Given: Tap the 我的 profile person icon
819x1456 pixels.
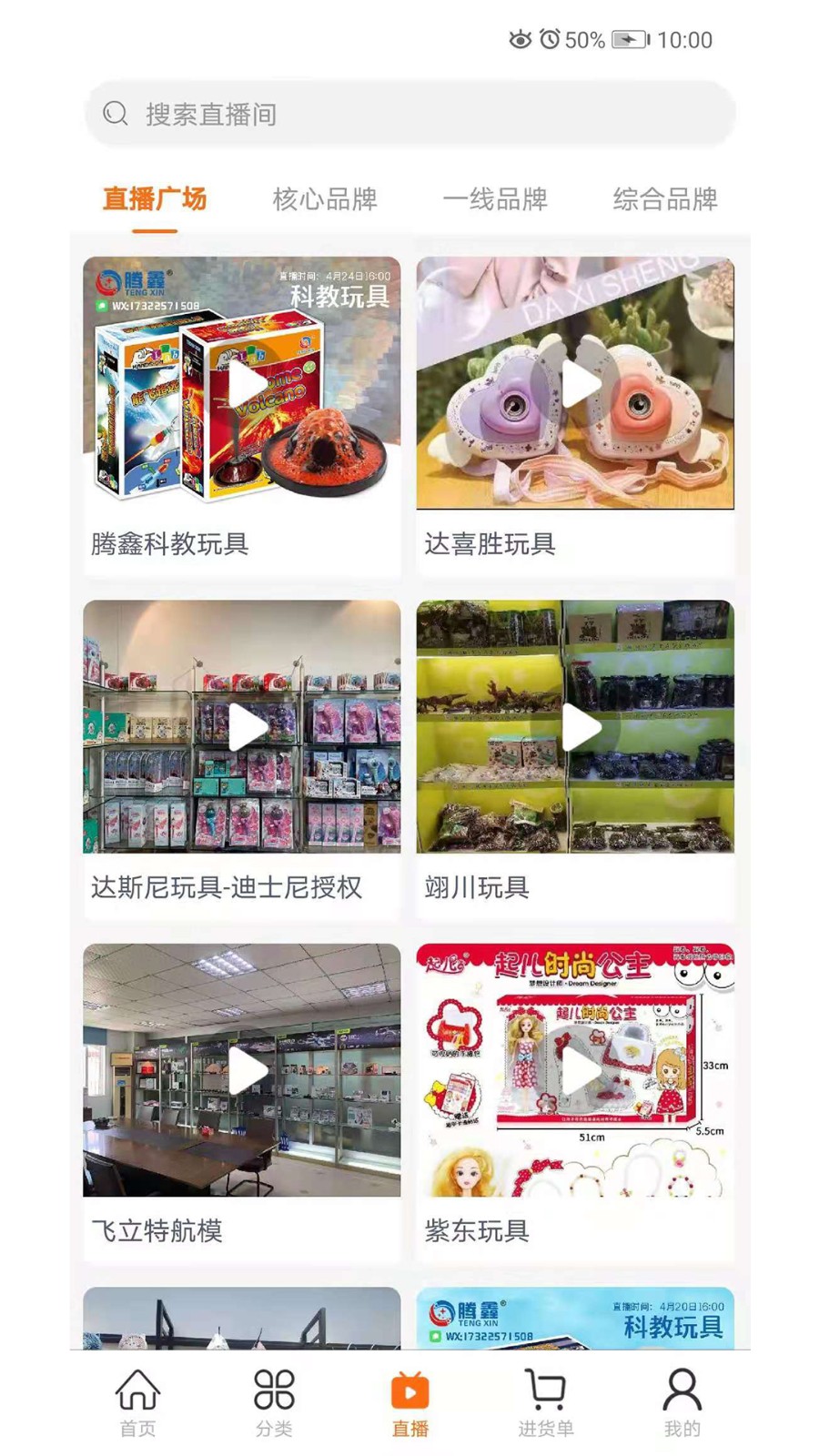Looking at the screenshot, I should [x=682, y=1390].
